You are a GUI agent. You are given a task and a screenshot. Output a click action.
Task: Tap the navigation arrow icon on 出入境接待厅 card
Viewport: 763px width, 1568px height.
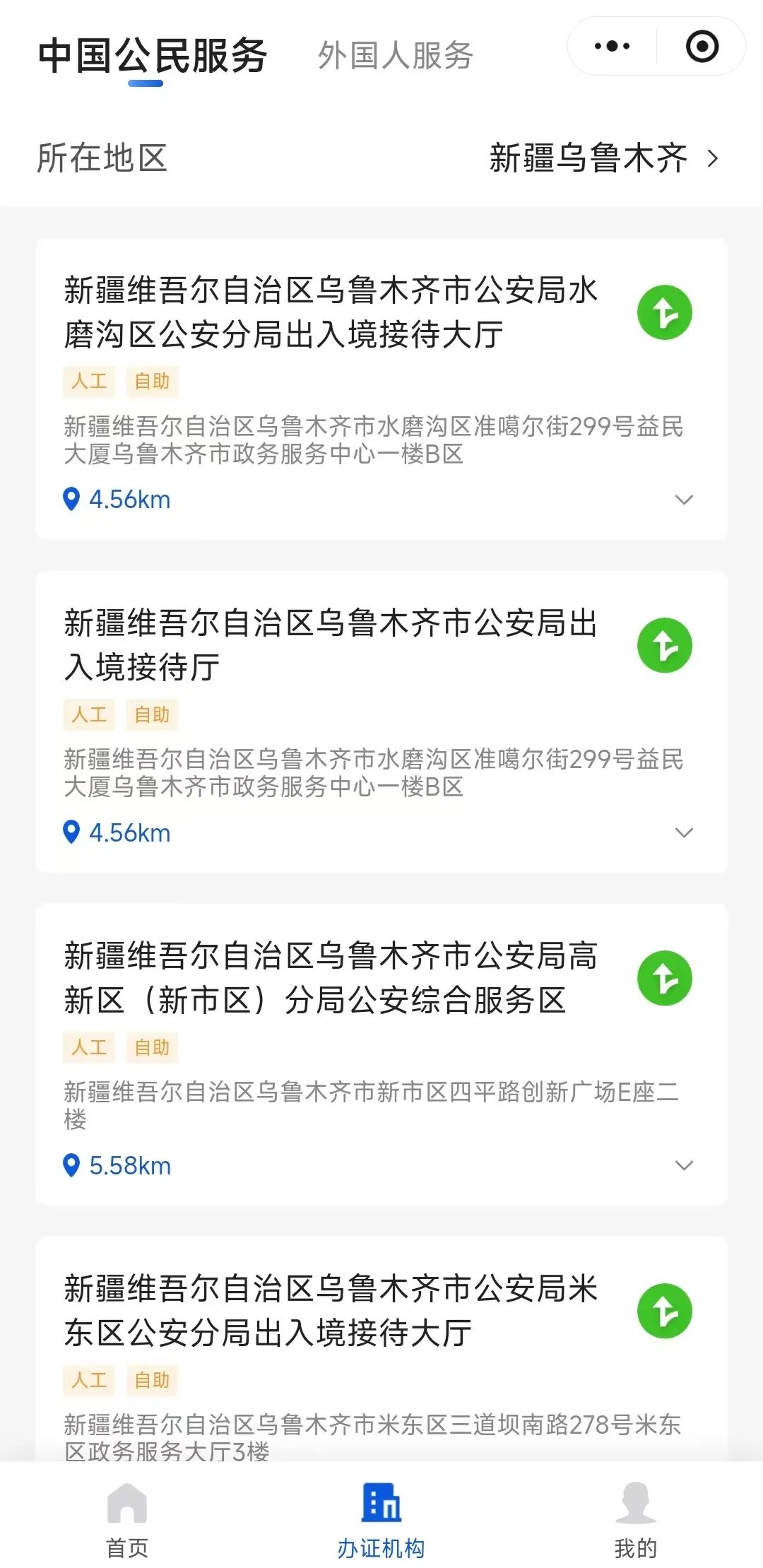665,644
